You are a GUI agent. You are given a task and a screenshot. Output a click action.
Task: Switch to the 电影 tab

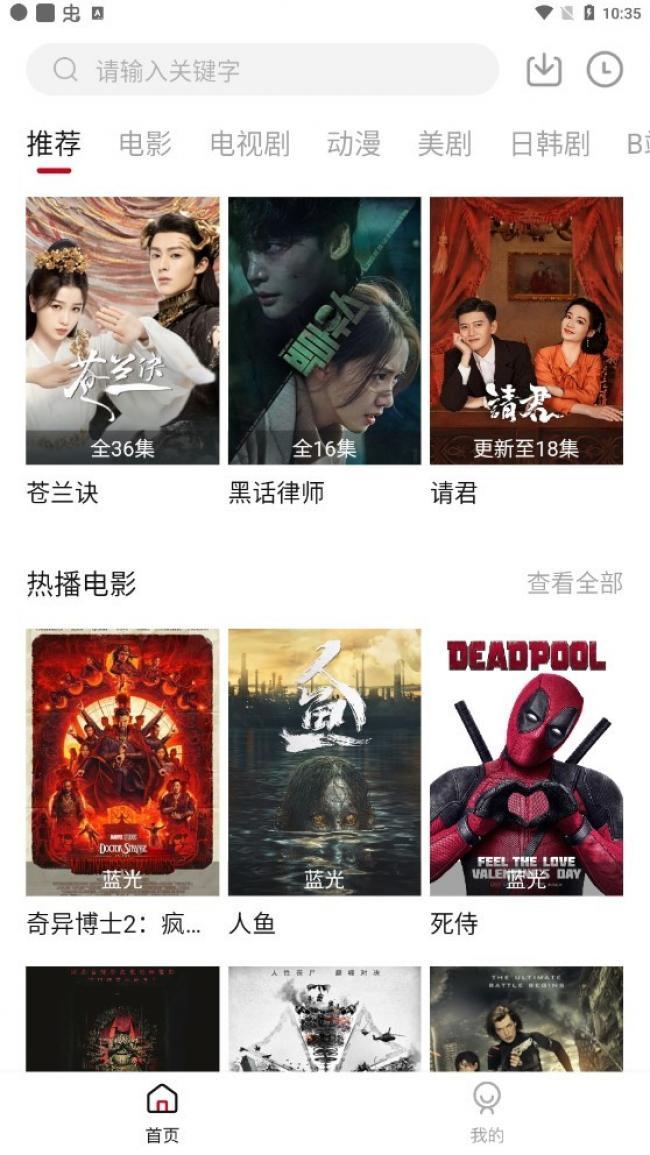tap(145, 144)
